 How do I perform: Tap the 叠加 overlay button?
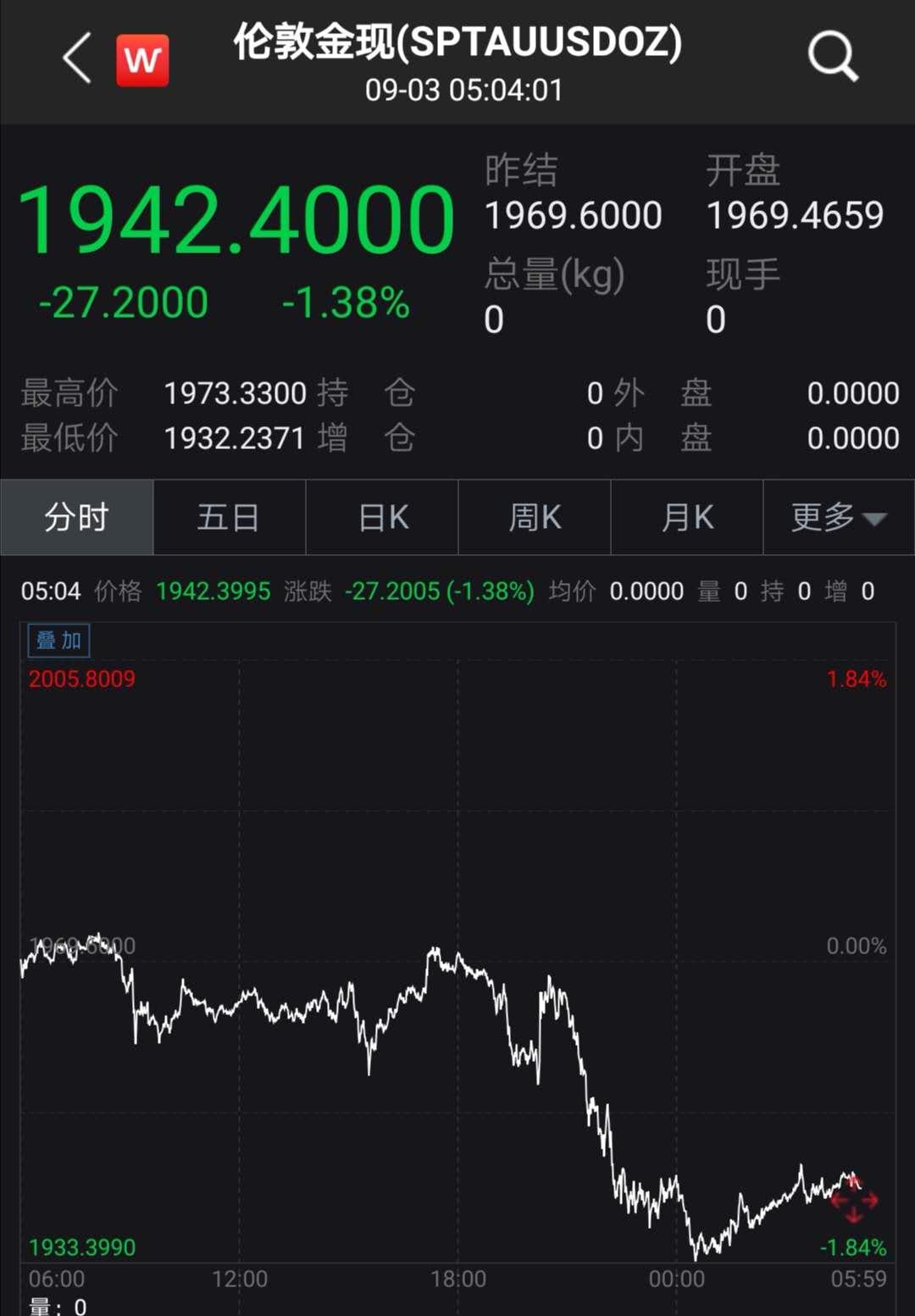(58, 641)
